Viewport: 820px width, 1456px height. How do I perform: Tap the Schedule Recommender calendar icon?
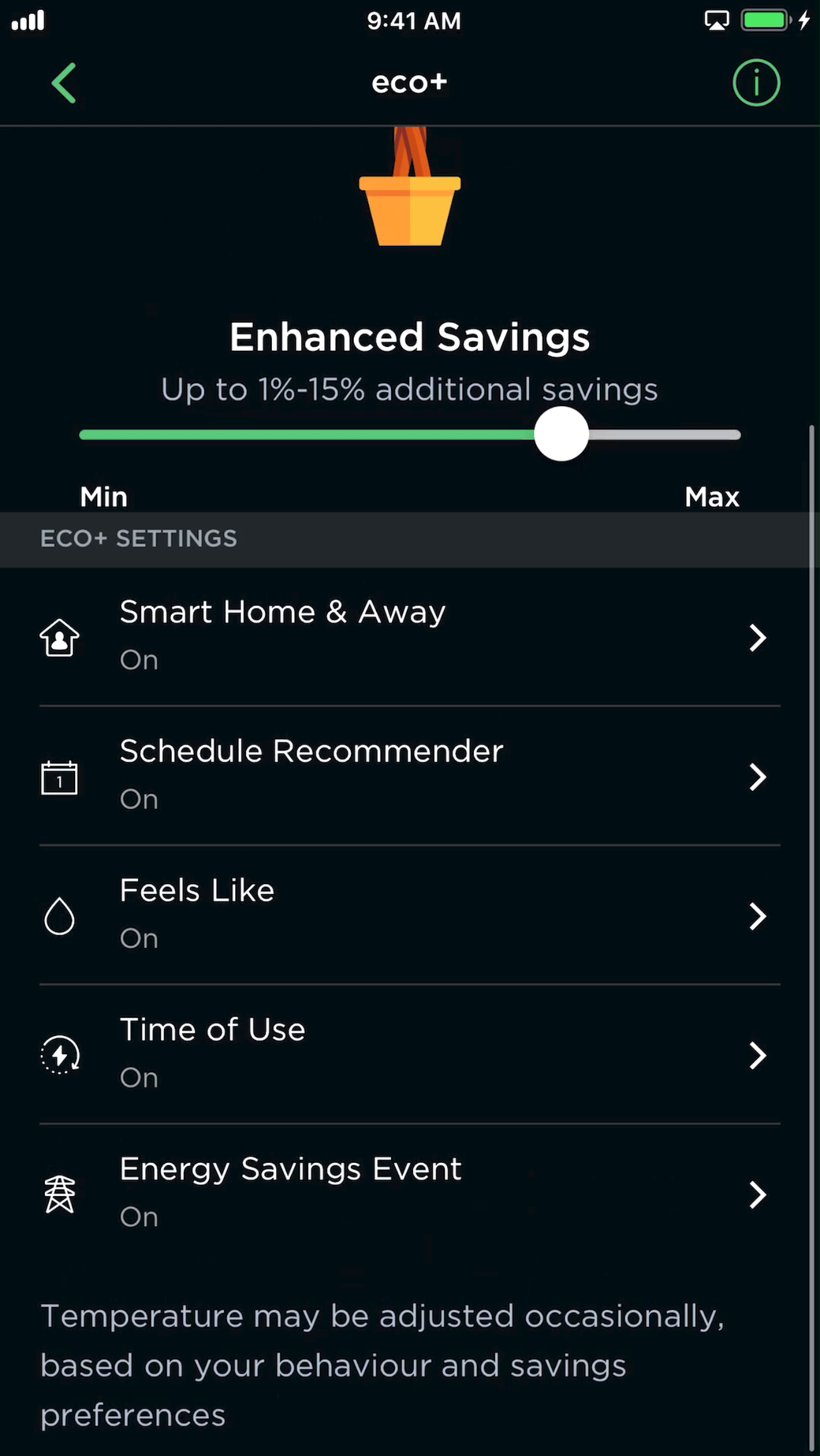60,778
